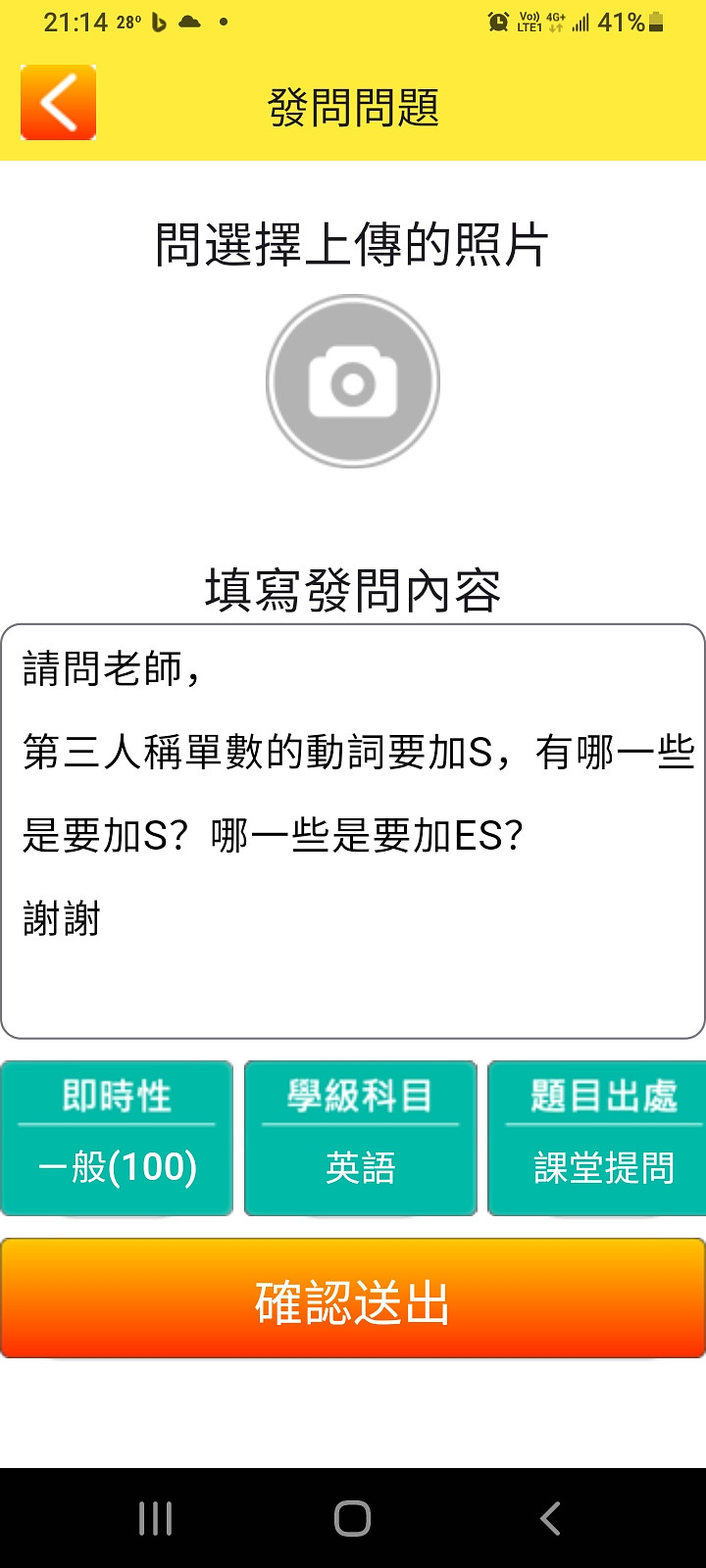Submit the question with 確認送出

[x=353, y=1298]
